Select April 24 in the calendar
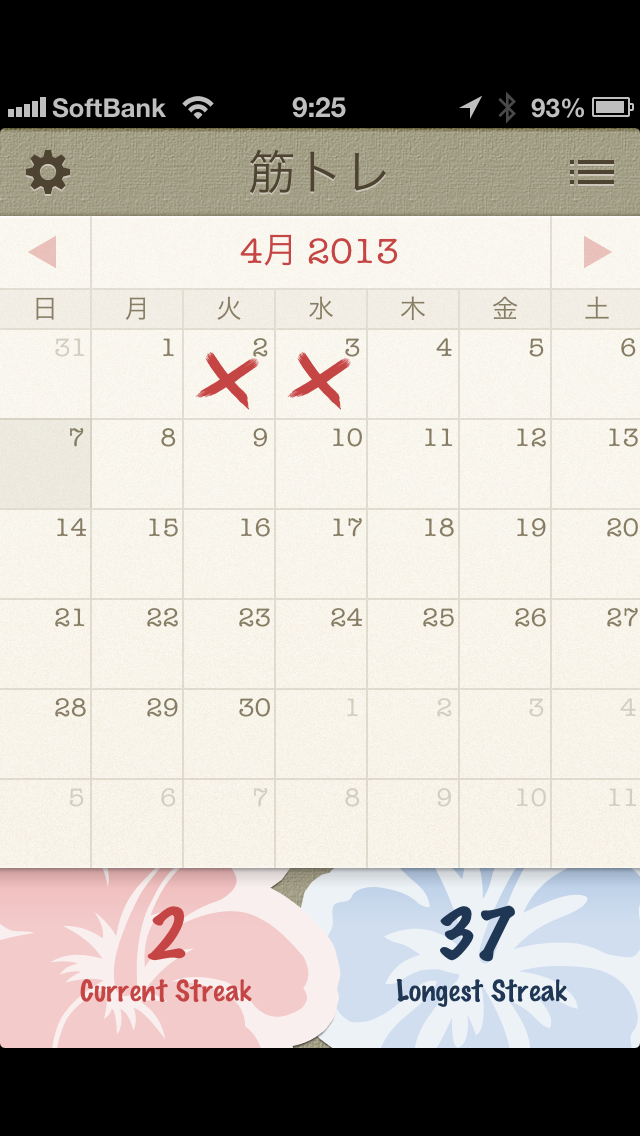640x1136 pixels. tap(321, 644)
